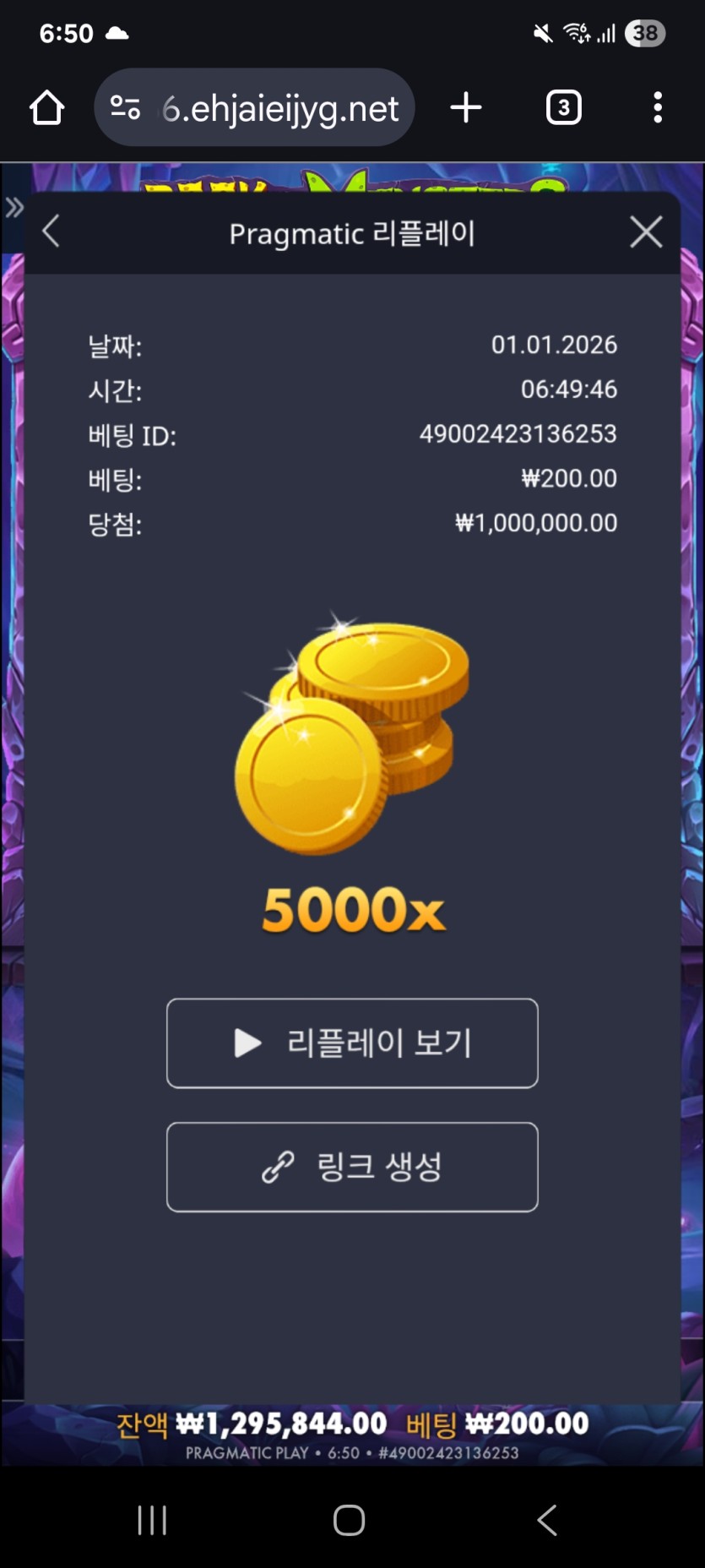705x1568 pixels.
Task: Open the browser home page
Action: [46, 108]
